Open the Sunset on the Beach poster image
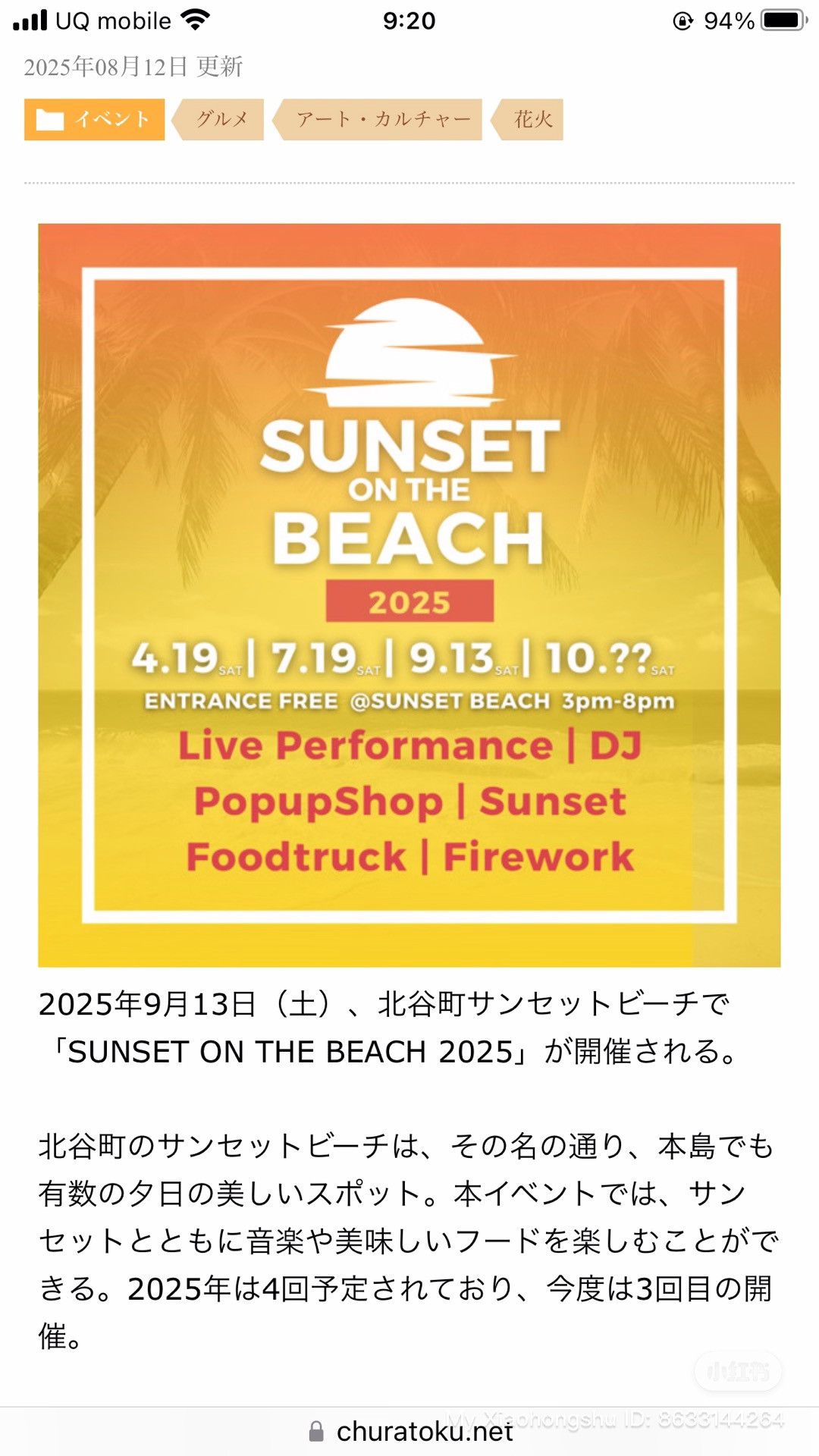Image resolution: width=819 pixels, height=1456 pixels. (x=409, y=595)
